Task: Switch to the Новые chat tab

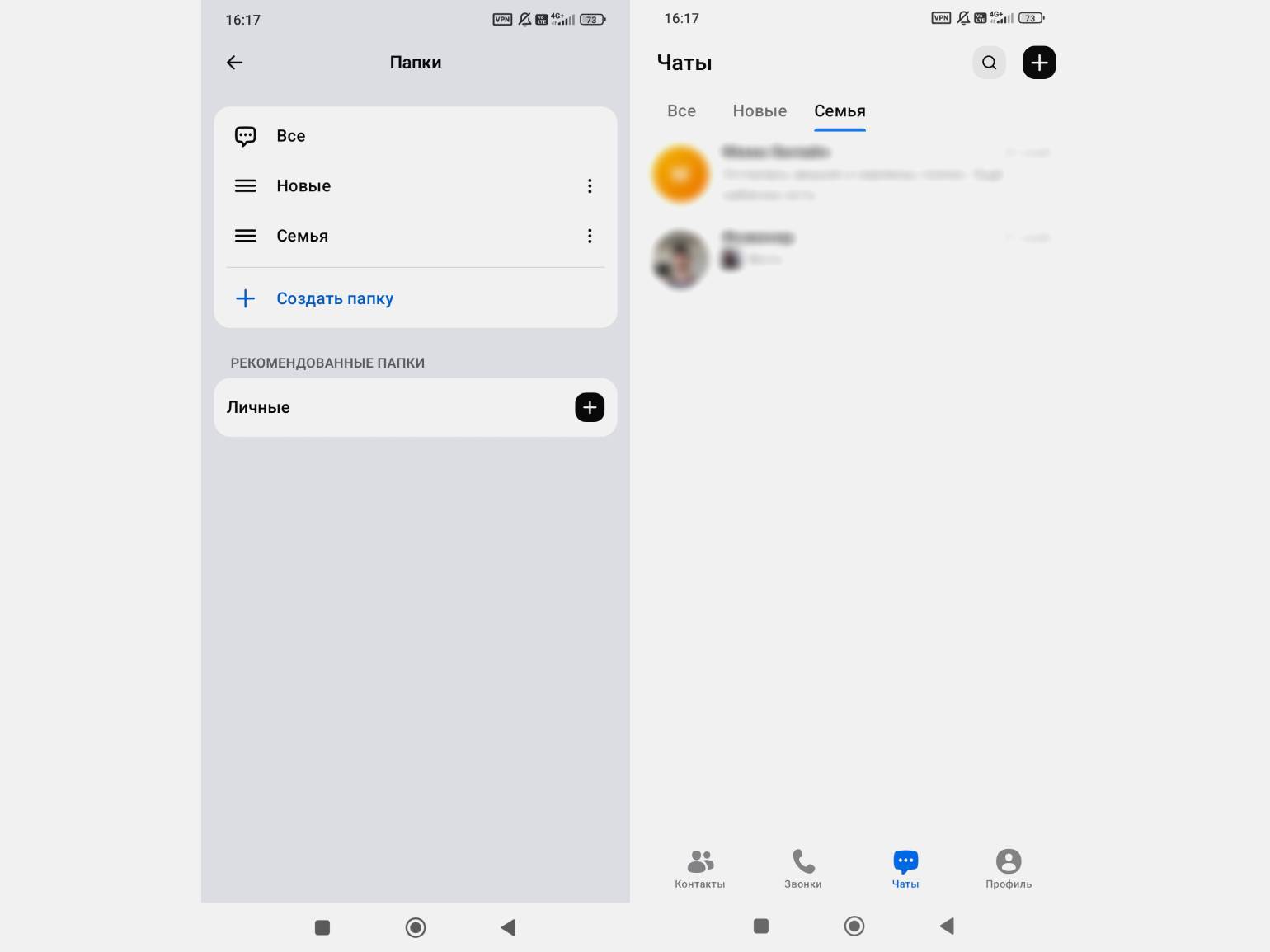Action: click(760, 111)
